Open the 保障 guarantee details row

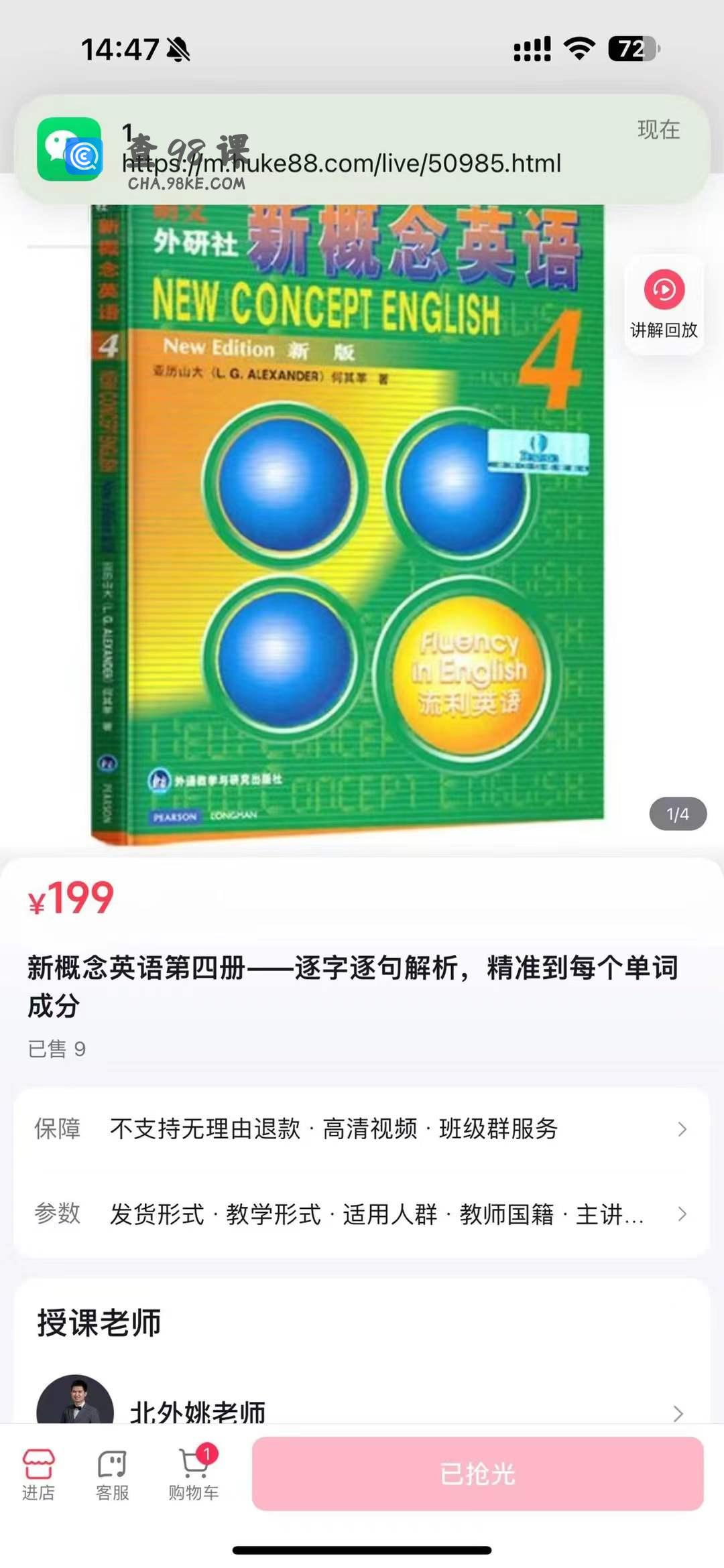click(x=362, y=1129)
